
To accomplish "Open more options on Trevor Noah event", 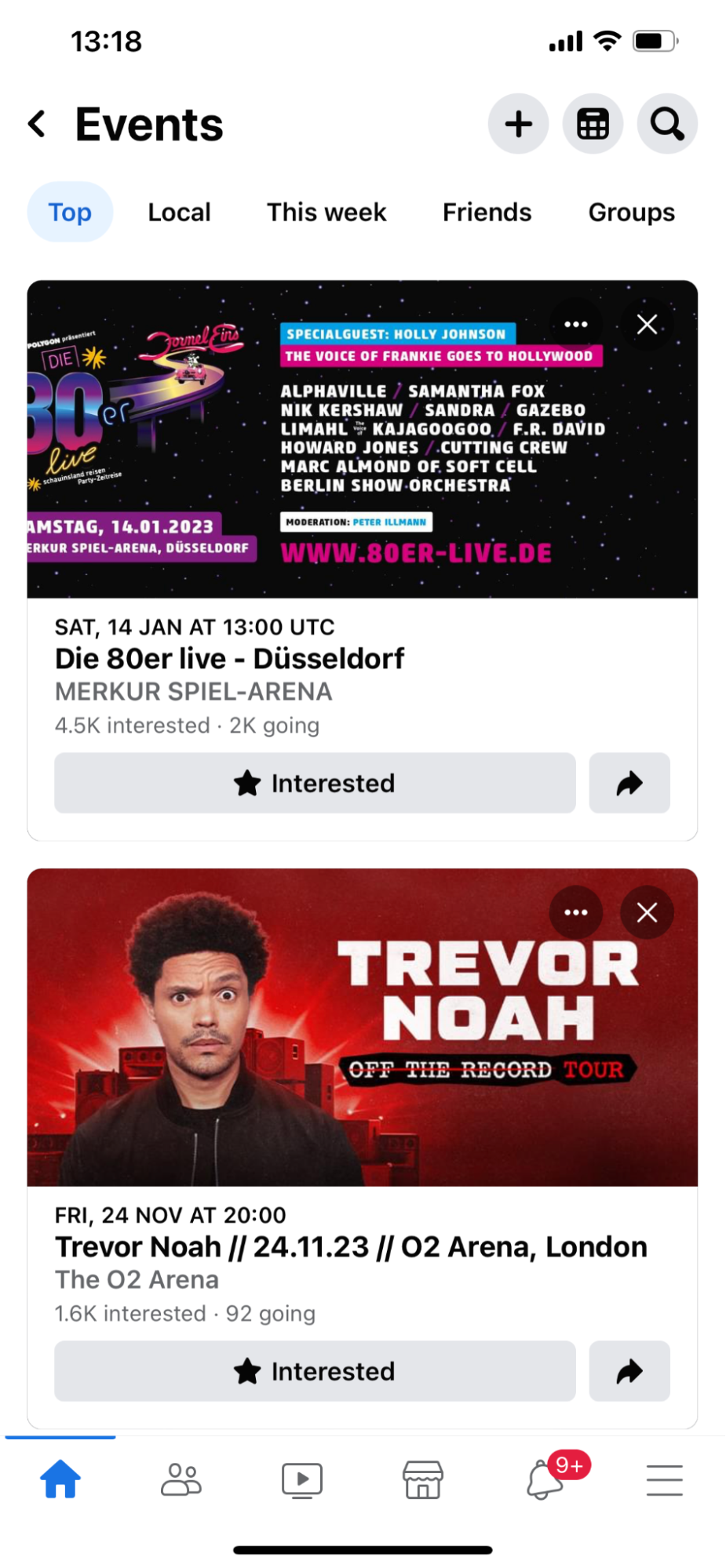I will pyautogui.click(x=576, y=912).
